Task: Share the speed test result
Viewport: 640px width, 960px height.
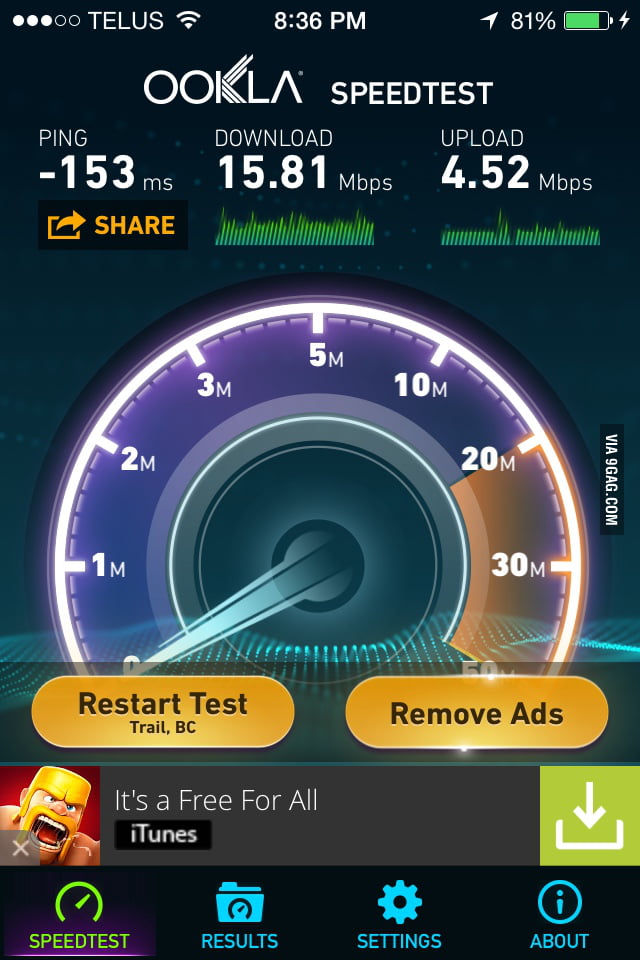Action: (x=112, y=226)
